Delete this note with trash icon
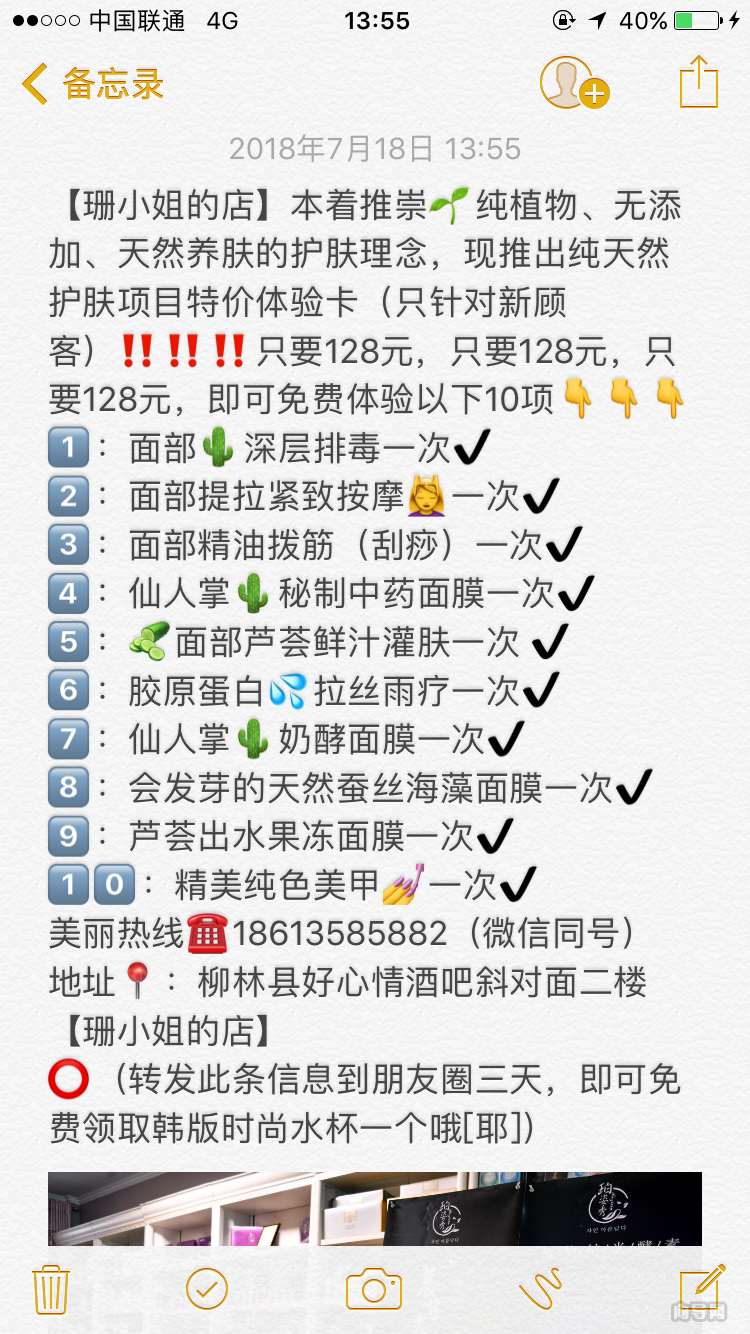 [50, 1289]
